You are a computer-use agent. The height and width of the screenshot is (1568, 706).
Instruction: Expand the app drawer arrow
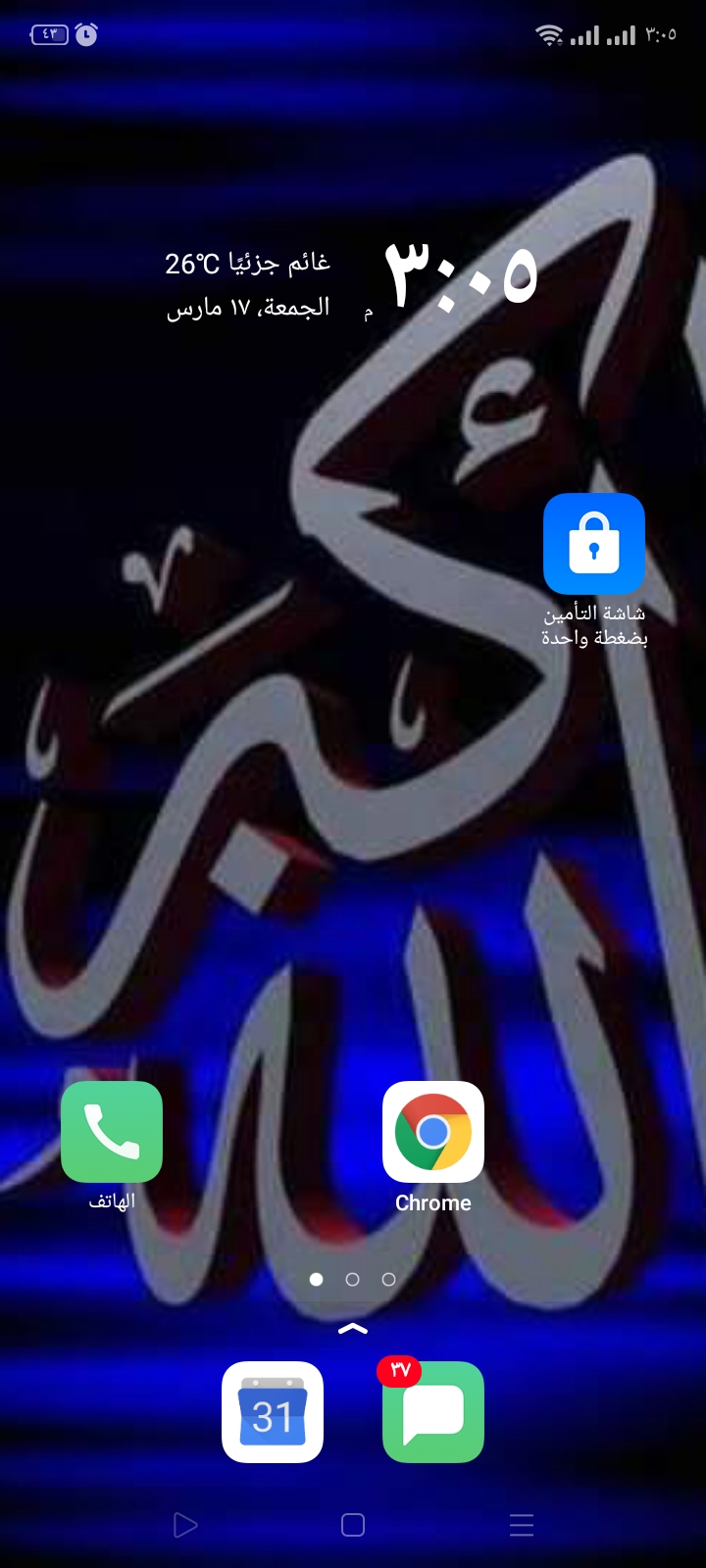click(353, 1330)
